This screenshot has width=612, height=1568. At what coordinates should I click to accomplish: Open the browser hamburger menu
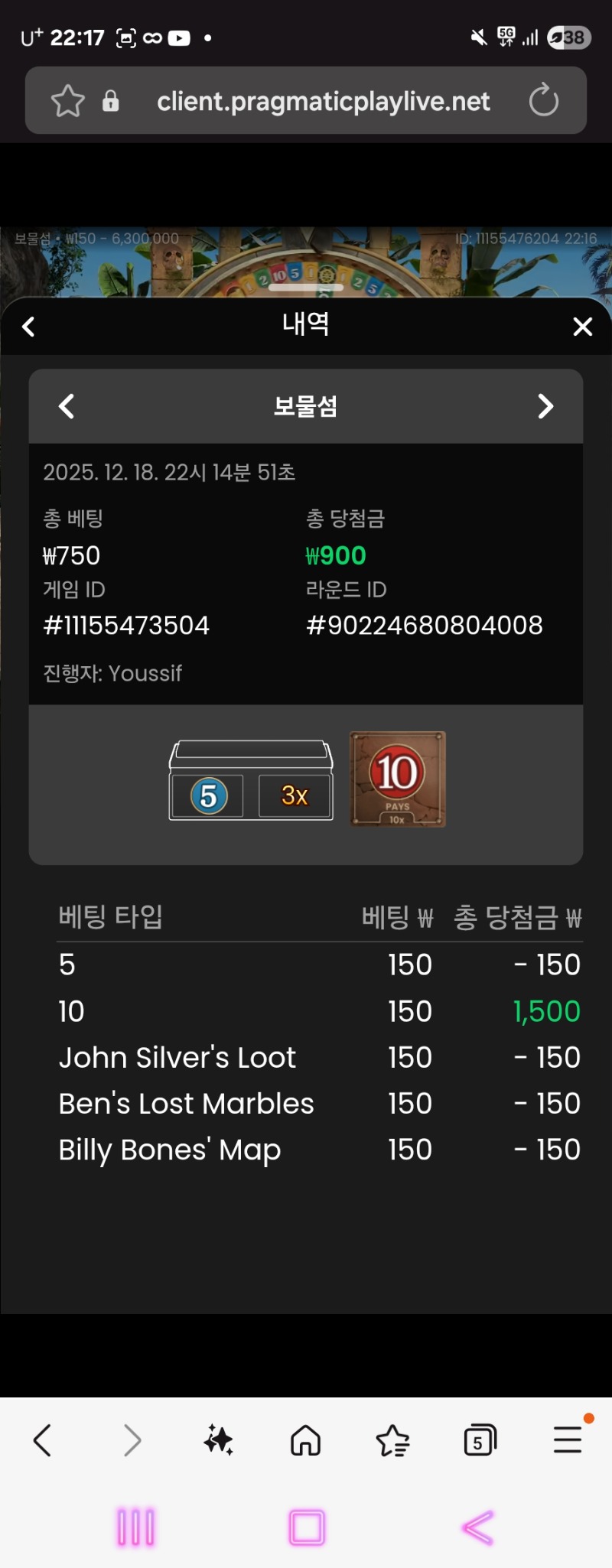(x=568, y=1440)
